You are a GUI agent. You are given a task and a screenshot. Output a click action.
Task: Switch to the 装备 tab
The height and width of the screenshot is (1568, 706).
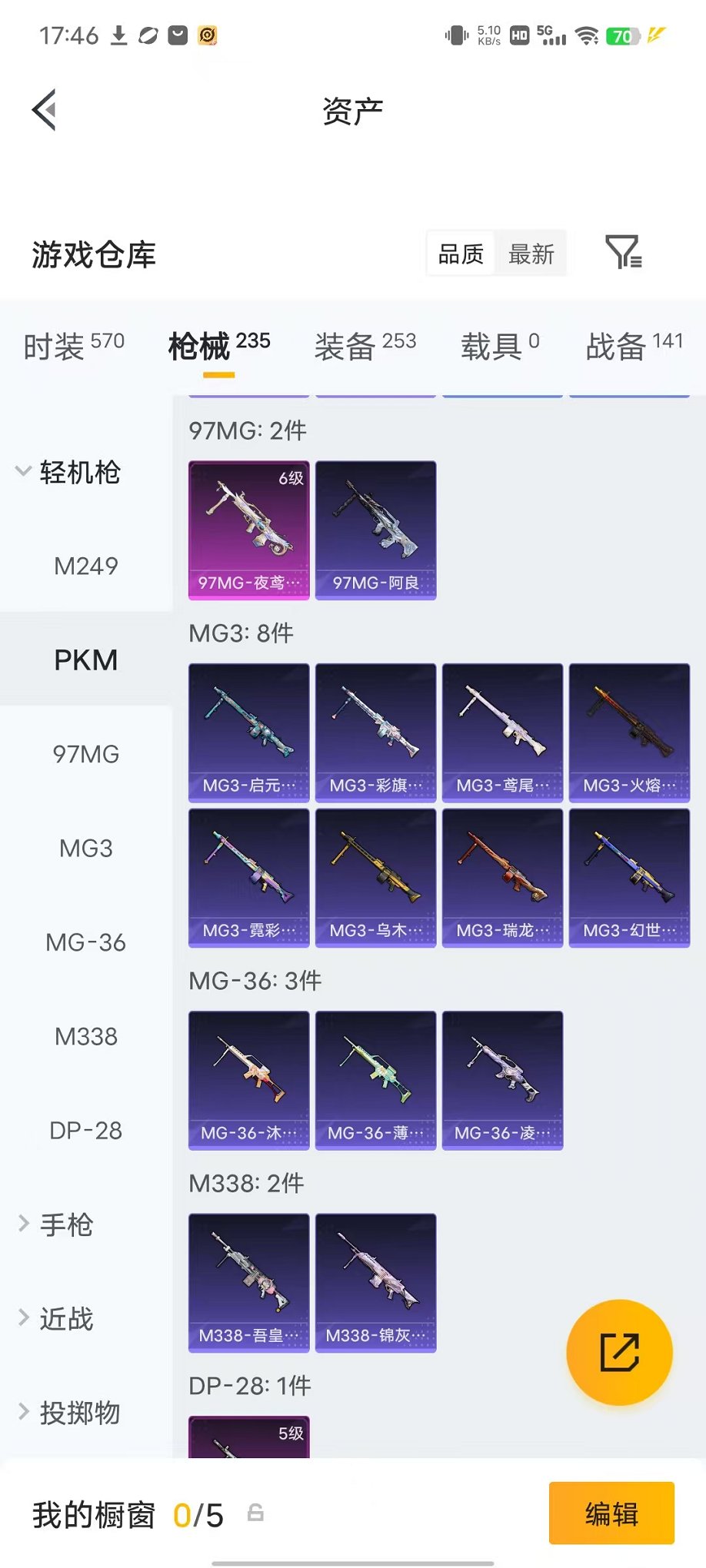[x=365, y=346]
